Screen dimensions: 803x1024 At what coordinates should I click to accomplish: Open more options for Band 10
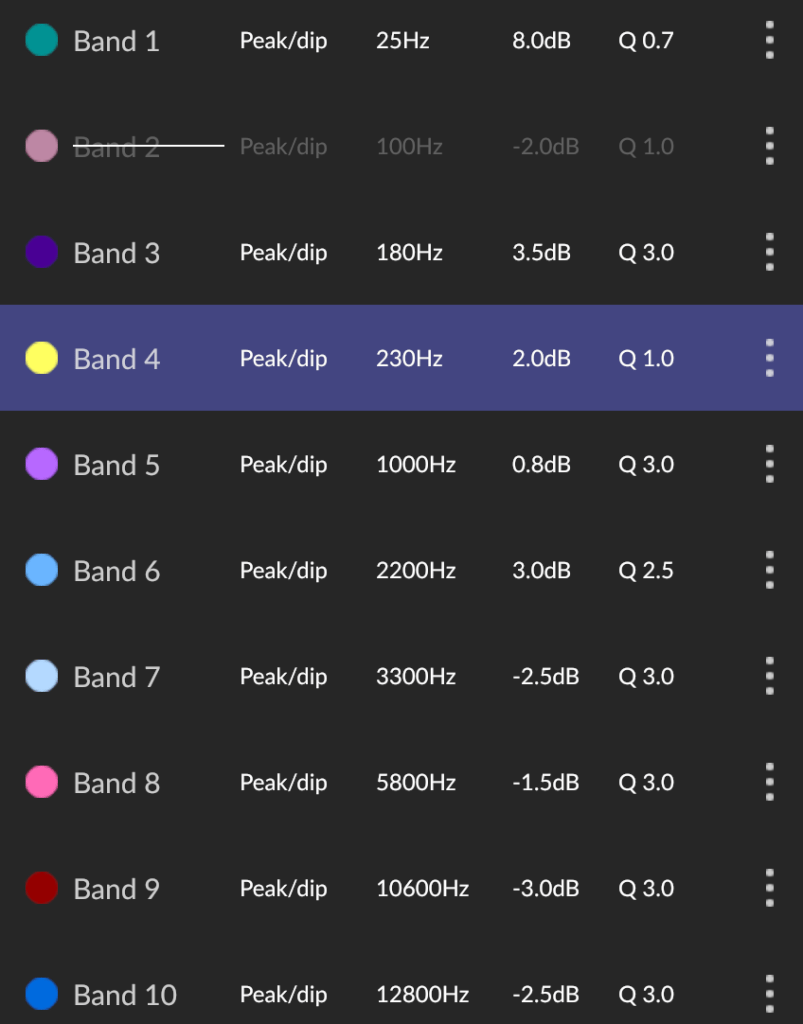tap(769, 994)
